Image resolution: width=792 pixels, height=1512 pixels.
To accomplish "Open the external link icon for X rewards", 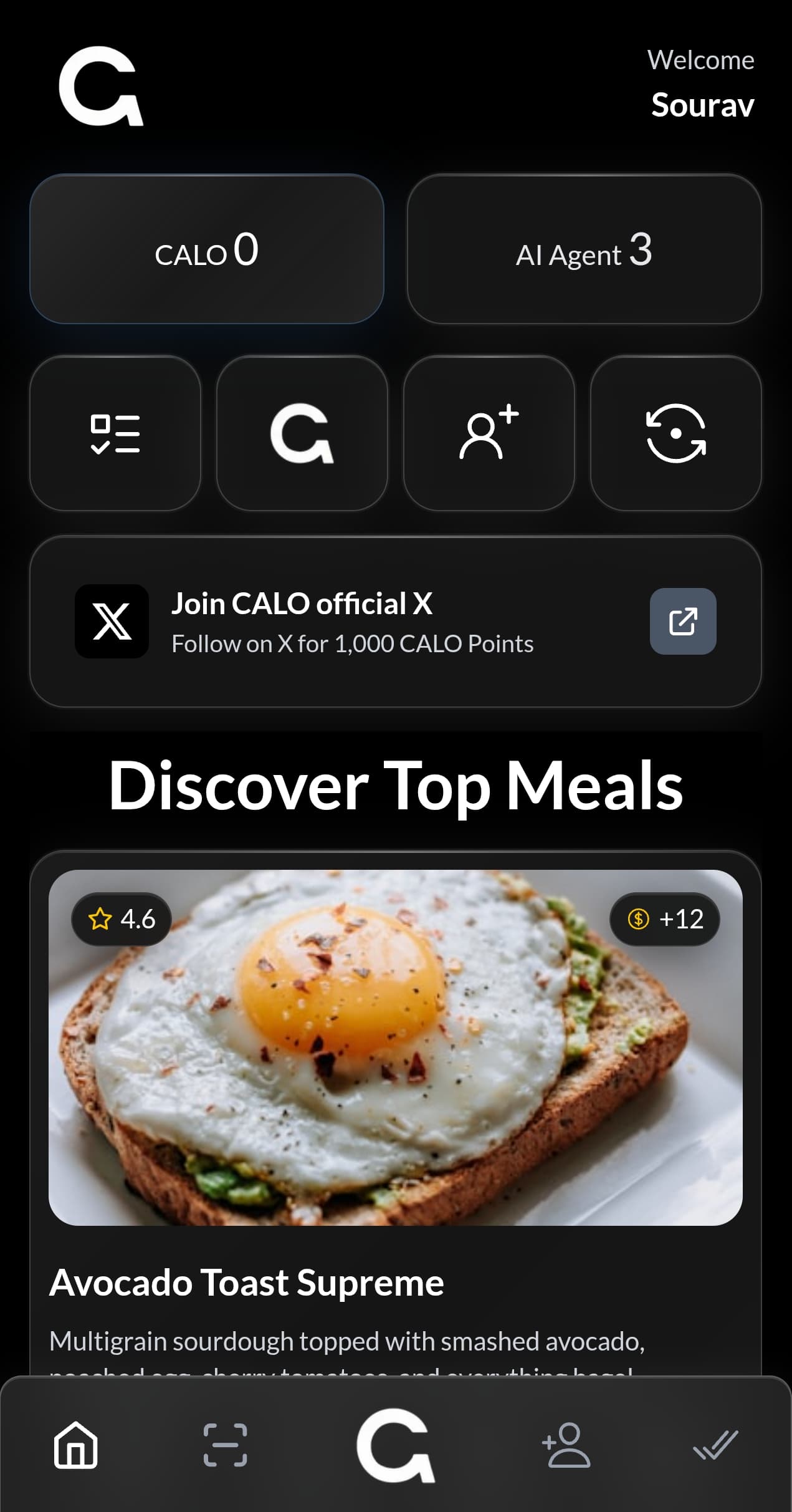I will tap(683, 622).
